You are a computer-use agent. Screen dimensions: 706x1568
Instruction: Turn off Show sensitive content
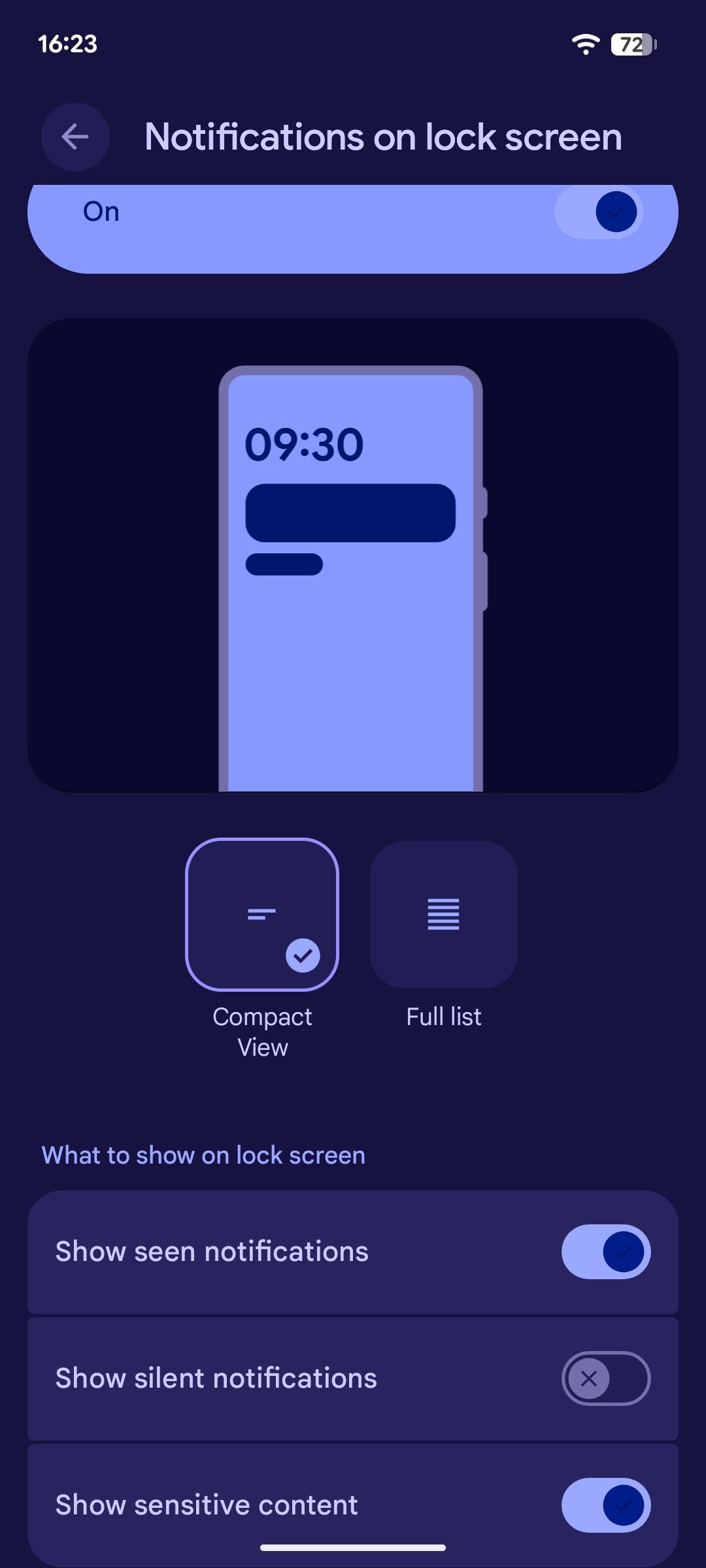(x=605, y=1505)
